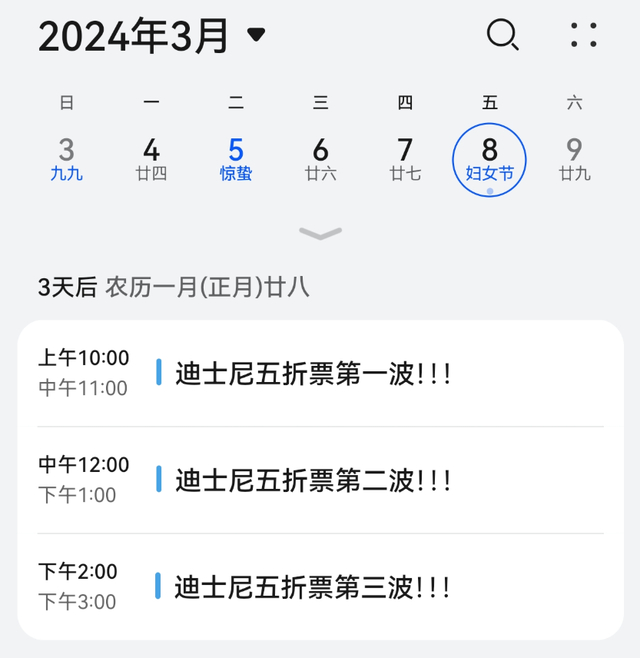Tap the search magnifier icon

(502, 35)
